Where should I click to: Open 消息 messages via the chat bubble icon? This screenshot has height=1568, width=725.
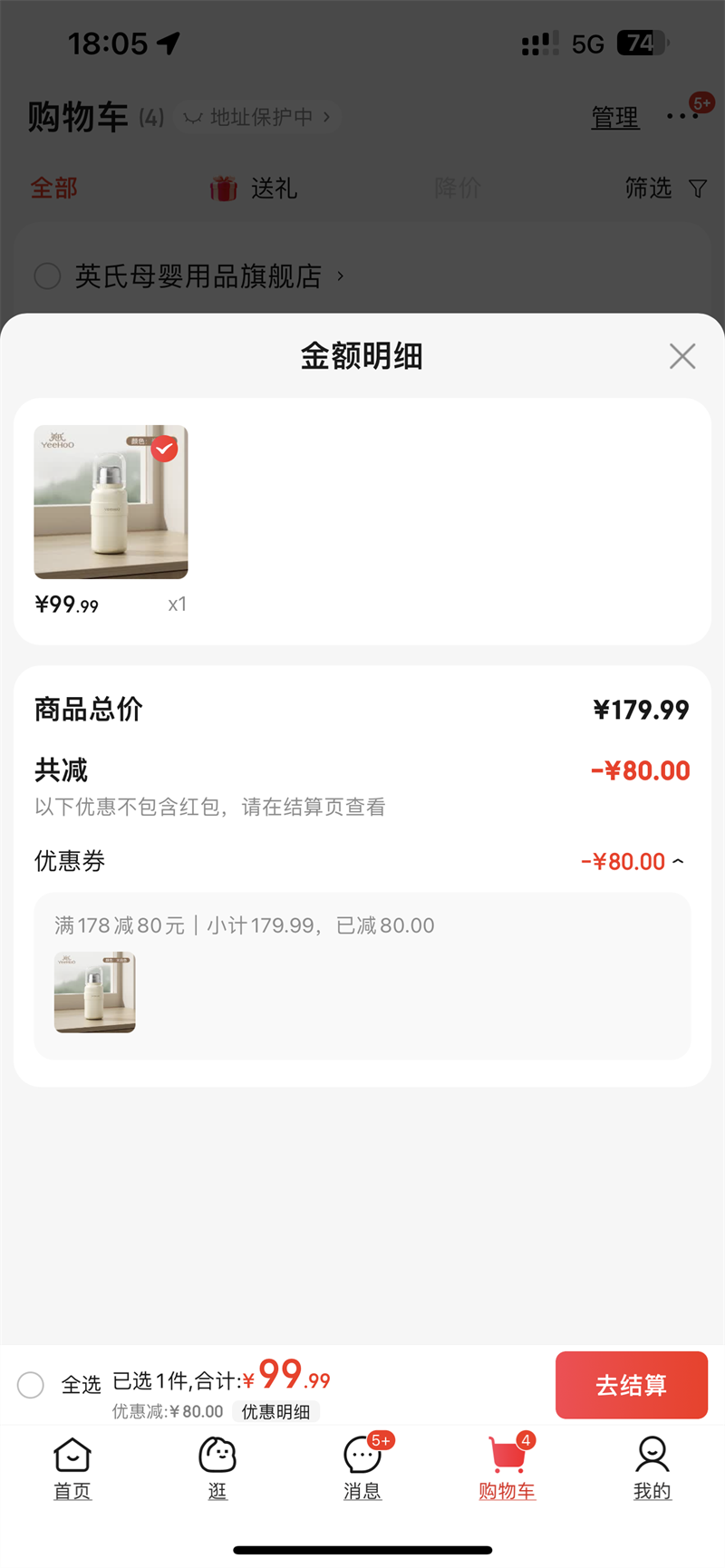coord(362,1452)
